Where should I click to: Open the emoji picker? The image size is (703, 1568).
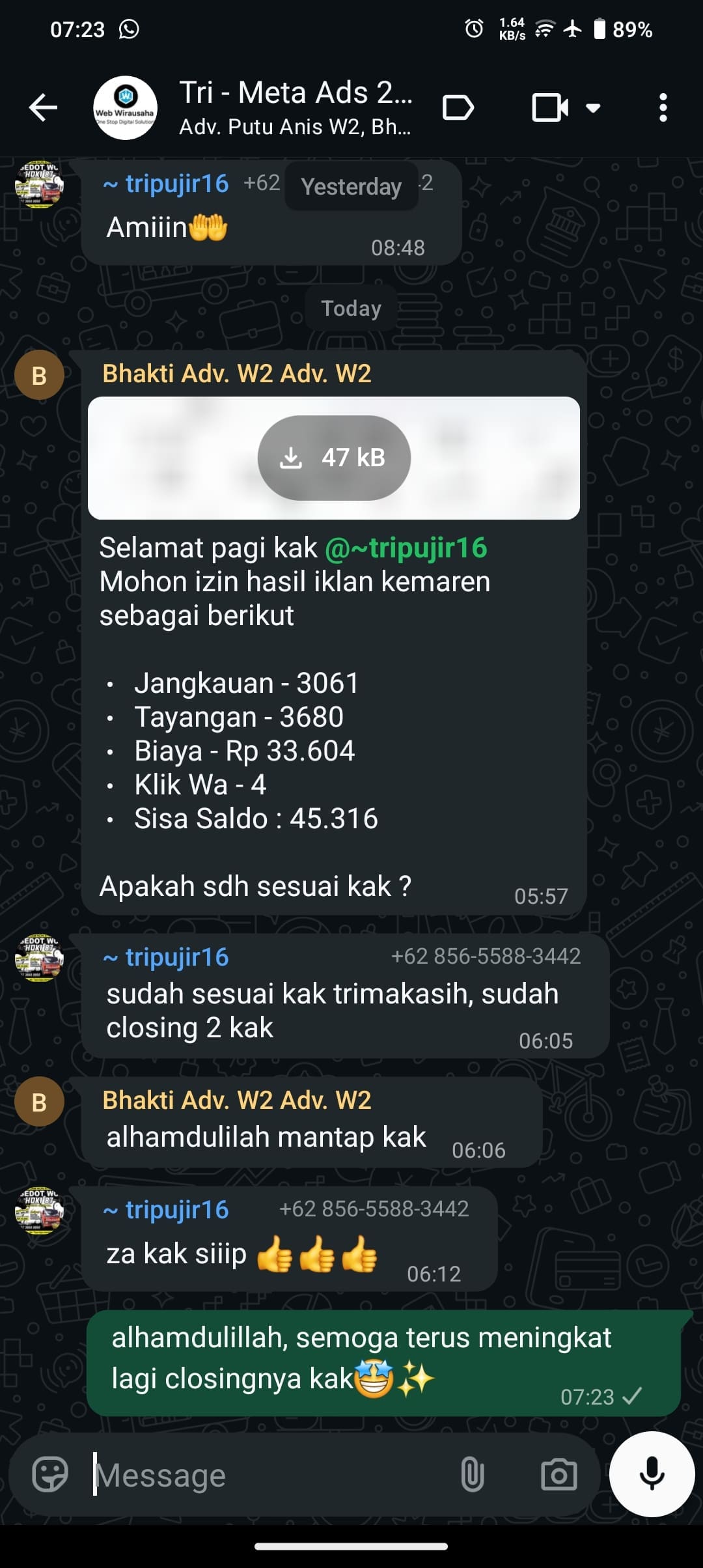[x=50, y=1475]
